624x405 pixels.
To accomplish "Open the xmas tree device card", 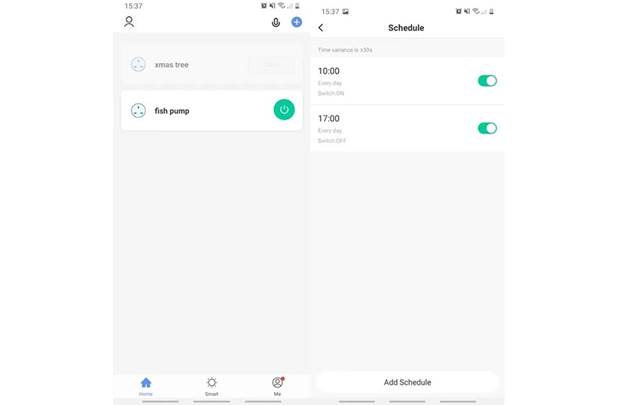I will point(190,65).
